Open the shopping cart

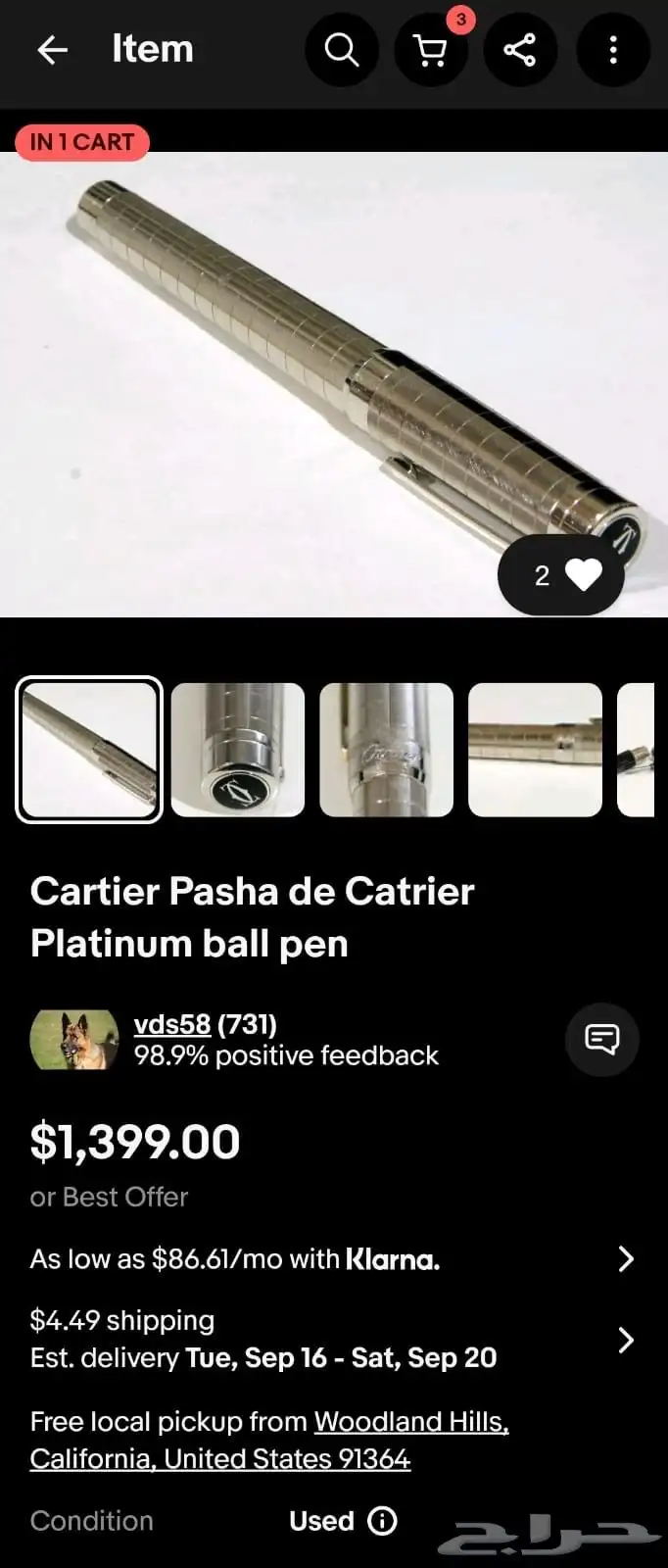[x=430, y=49]
